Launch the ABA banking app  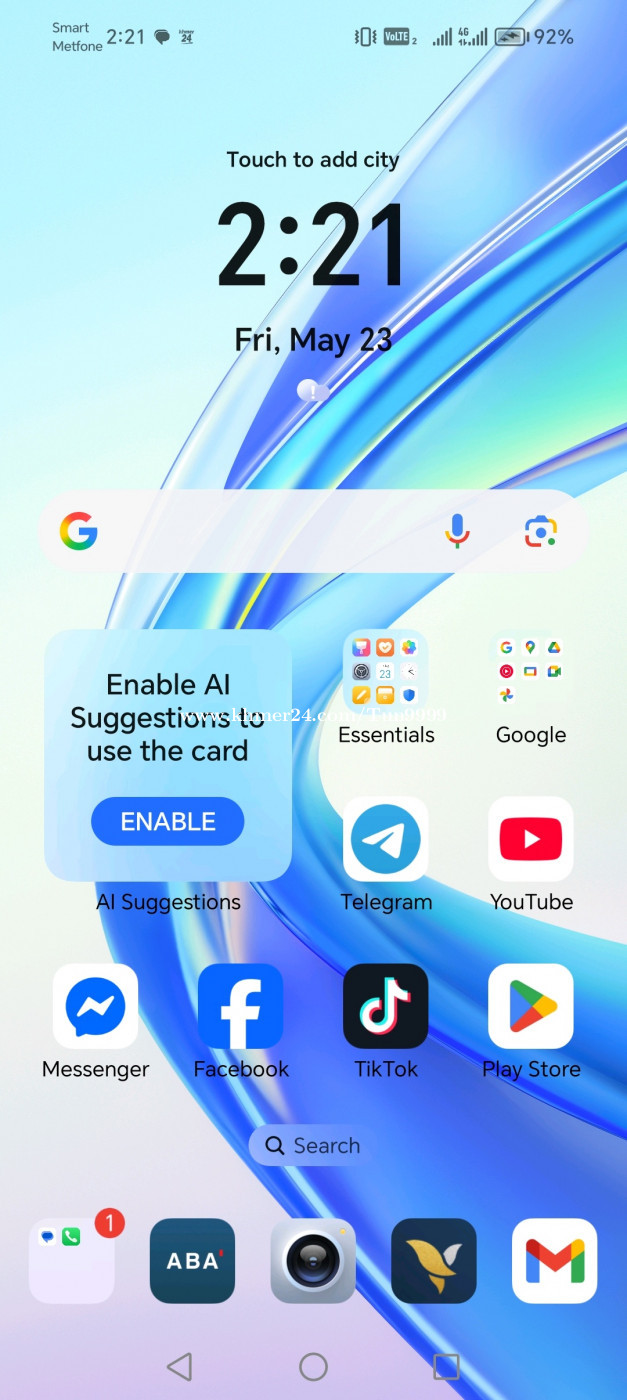point(193,1261)
